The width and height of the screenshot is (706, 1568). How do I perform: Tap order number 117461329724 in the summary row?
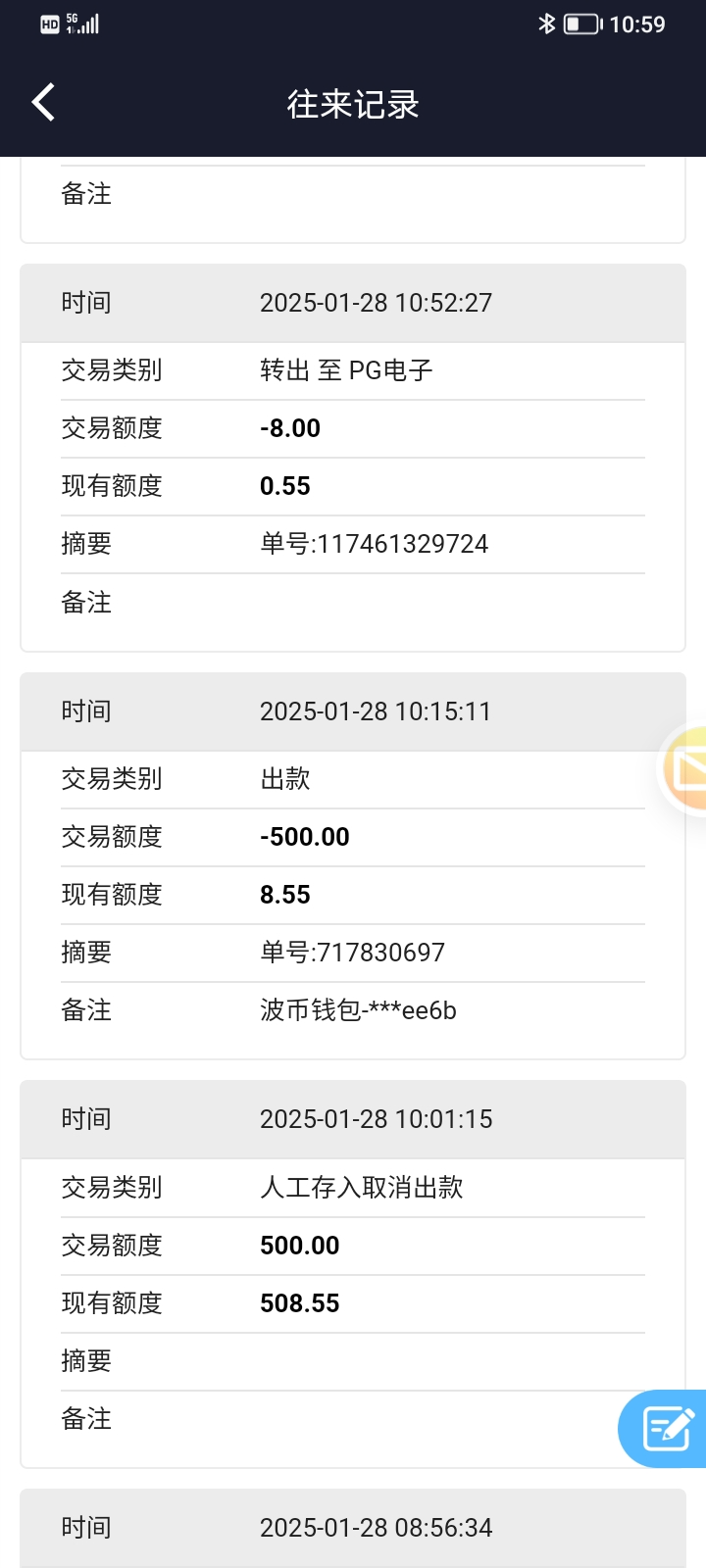click(376, 544)
